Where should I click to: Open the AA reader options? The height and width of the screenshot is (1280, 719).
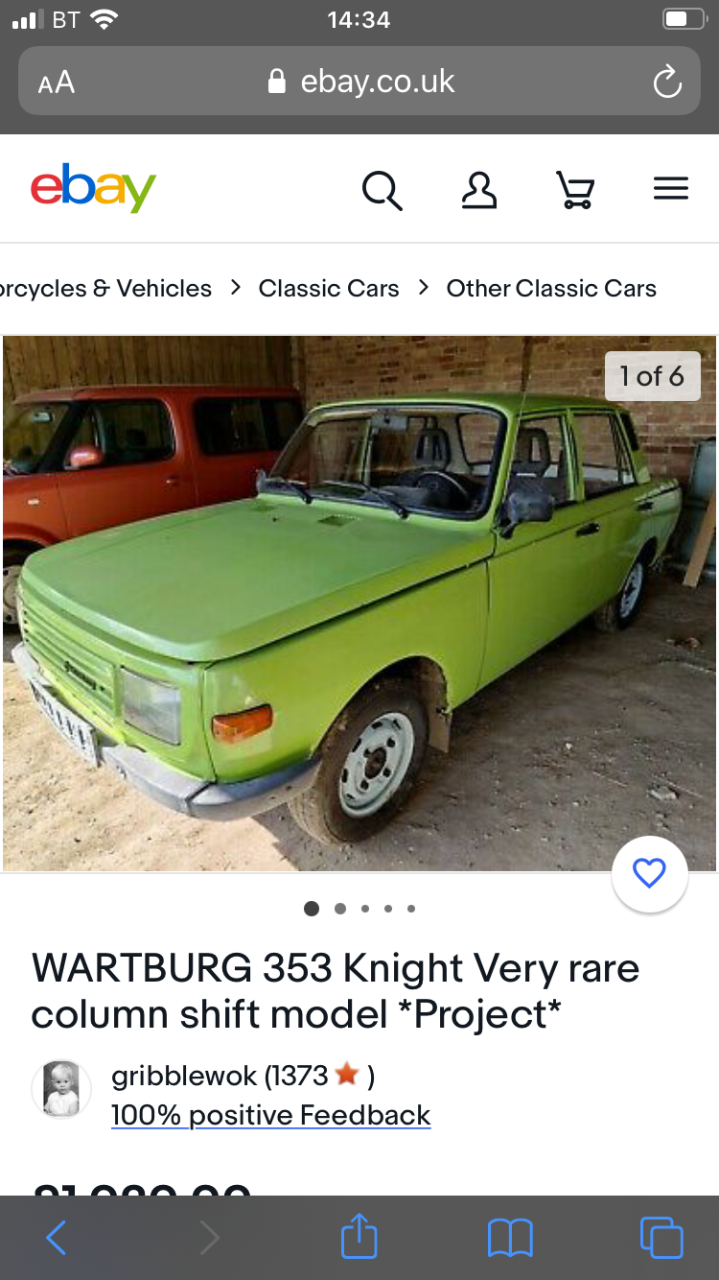(56, 83)
